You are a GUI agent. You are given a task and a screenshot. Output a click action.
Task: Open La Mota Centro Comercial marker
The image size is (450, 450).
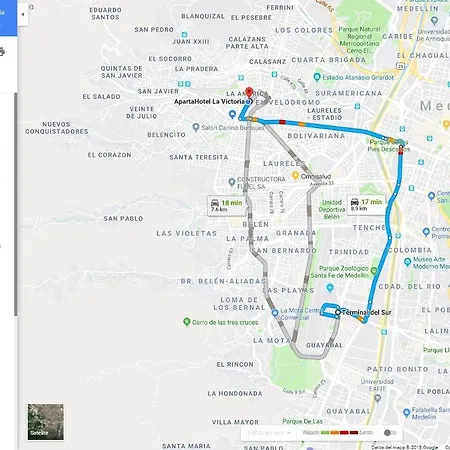point(275,313)
